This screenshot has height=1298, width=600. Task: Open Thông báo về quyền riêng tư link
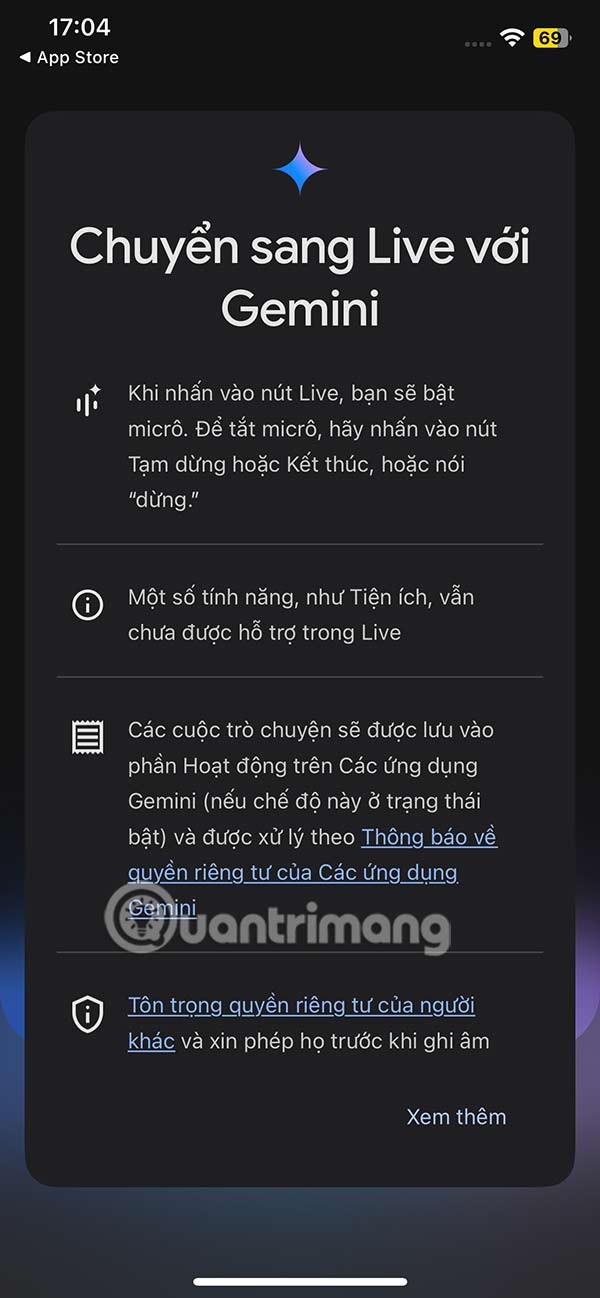click(429, 837)
